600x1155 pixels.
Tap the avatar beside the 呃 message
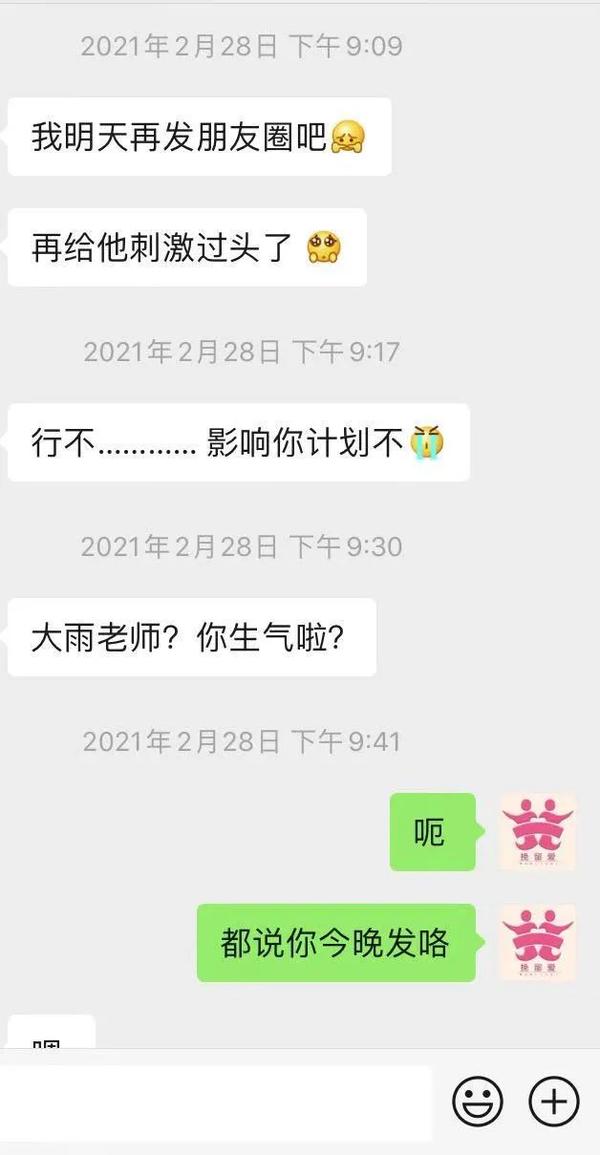538,831
